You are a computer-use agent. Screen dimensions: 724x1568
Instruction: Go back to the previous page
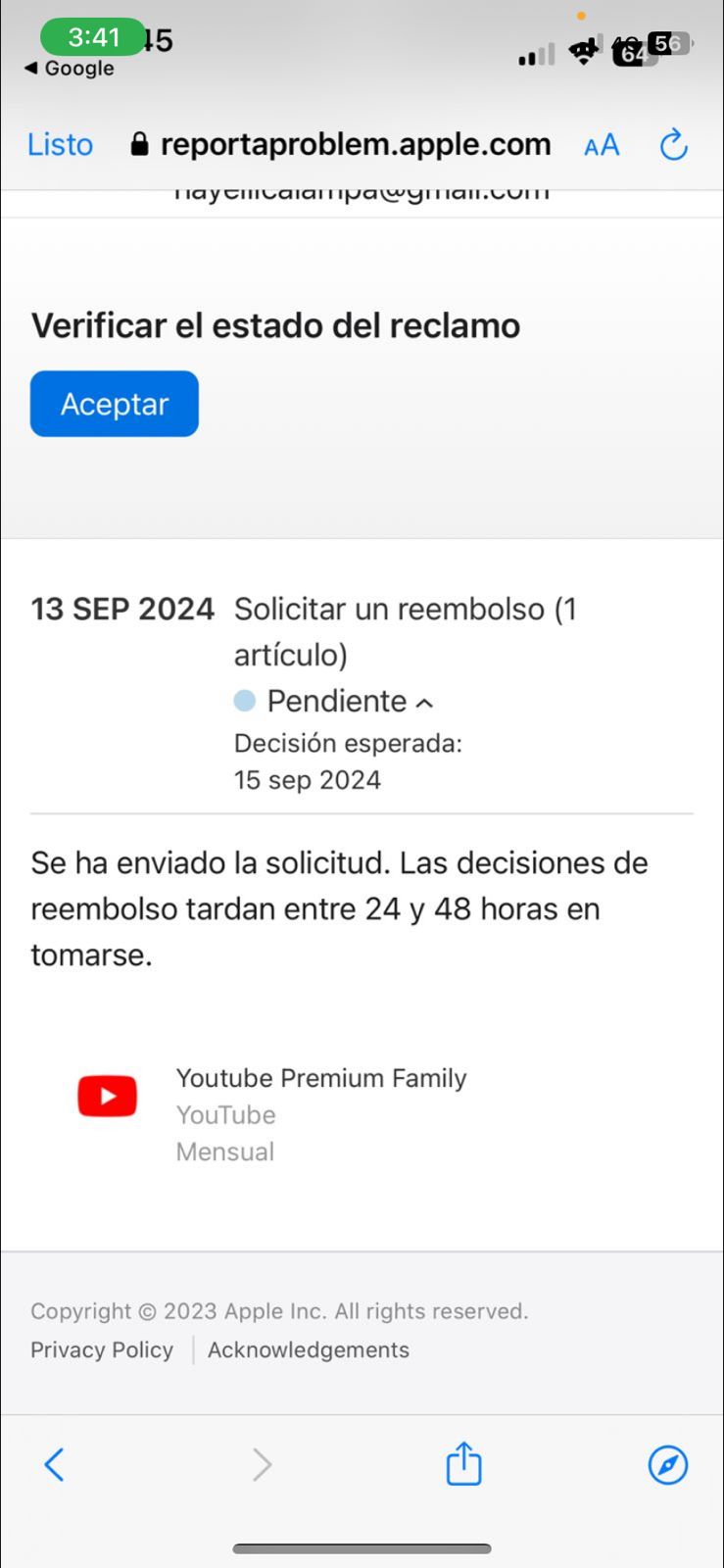(x=55, y=1465)
